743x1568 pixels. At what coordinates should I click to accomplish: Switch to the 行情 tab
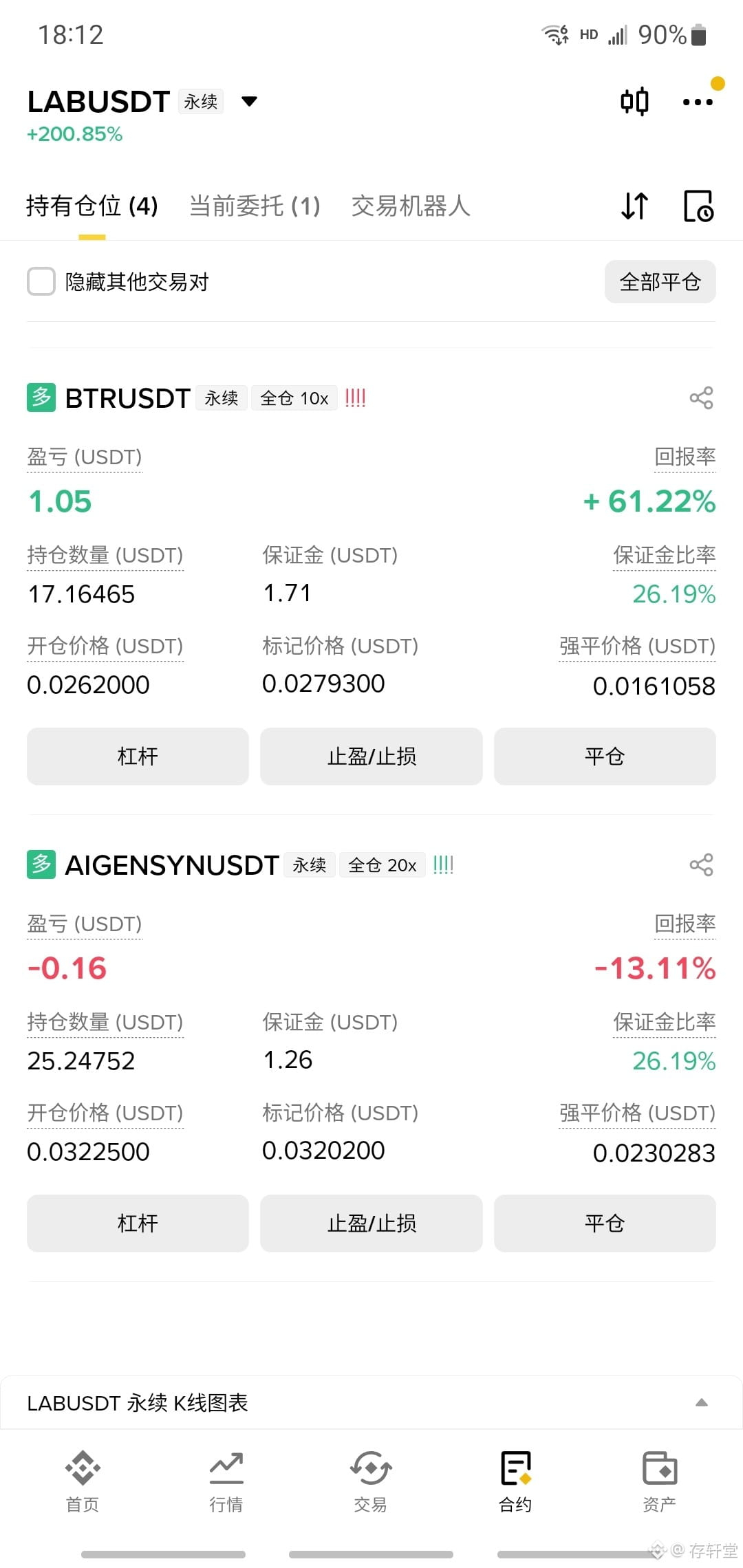click(x=226, y=1481)
